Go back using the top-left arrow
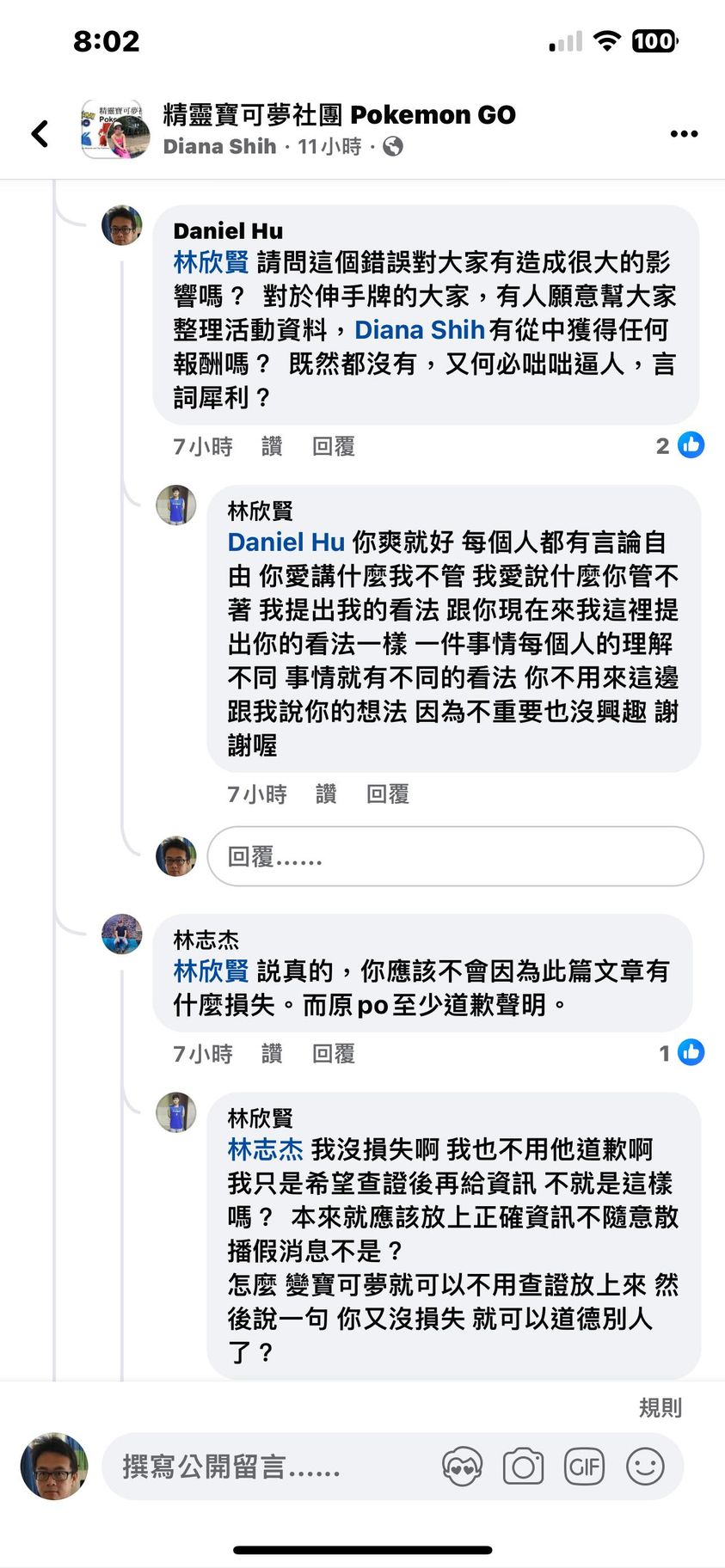 click(x=40, y=133)
